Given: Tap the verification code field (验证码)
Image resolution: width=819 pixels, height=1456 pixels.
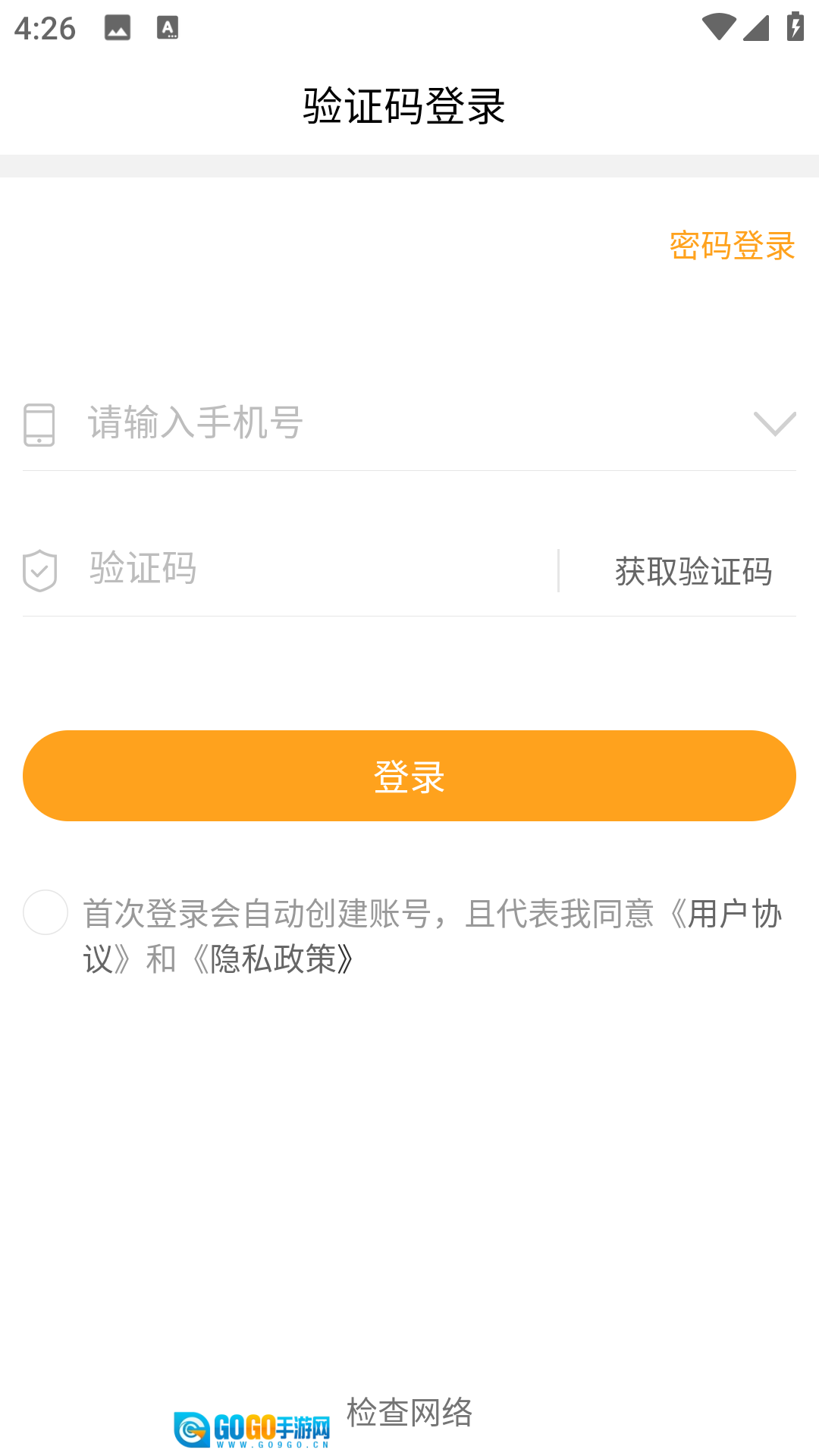Looking at the screenshot, I should (318, 569).
